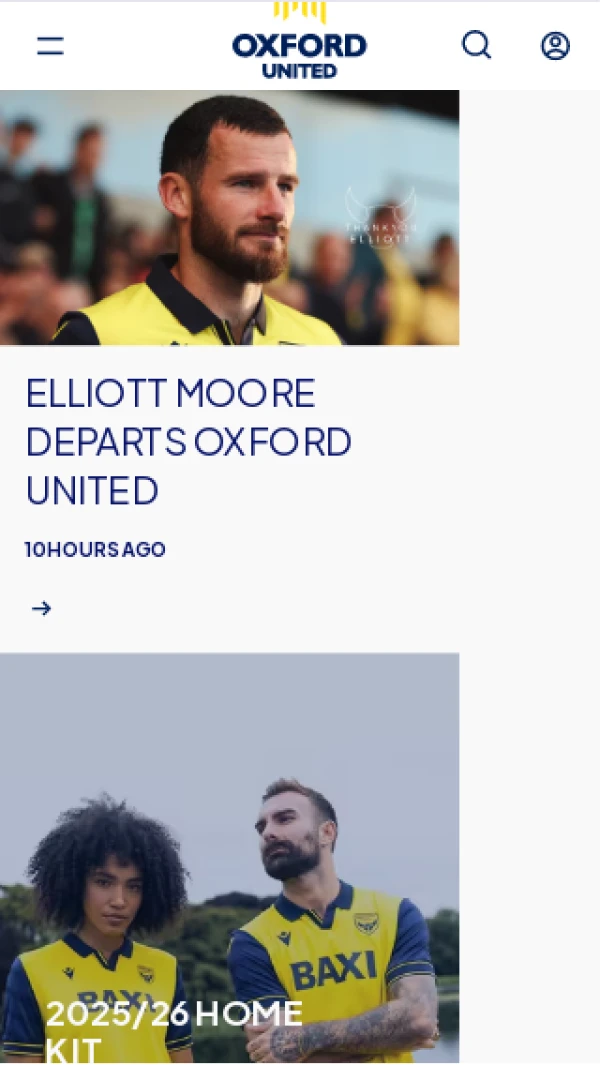Viewport: 600px width, 1065px height.
Task: Open Elliott Moore departs article photo
Action: pyautogui.click(x=229, y=218)
